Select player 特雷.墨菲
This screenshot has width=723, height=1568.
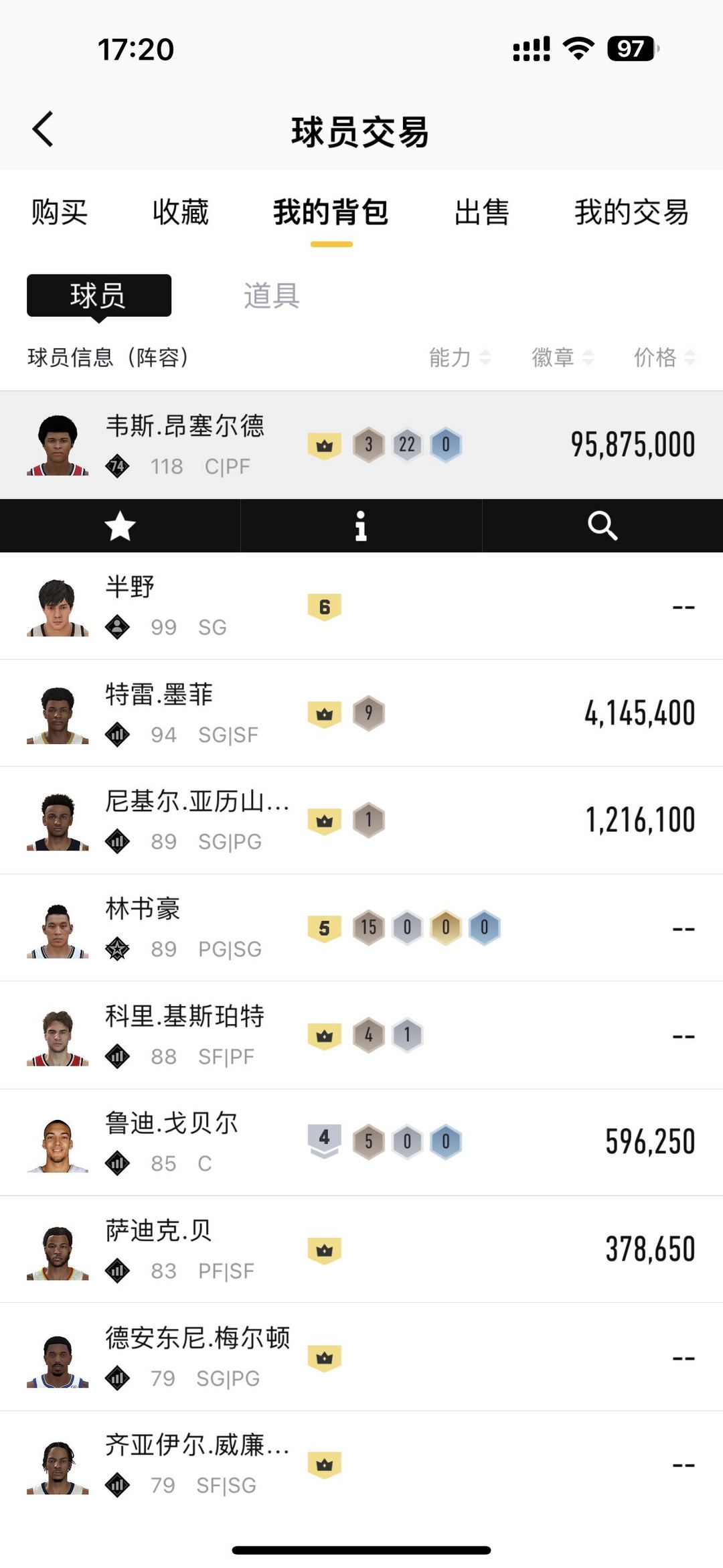pyautogui.click(x=361, y=713)
